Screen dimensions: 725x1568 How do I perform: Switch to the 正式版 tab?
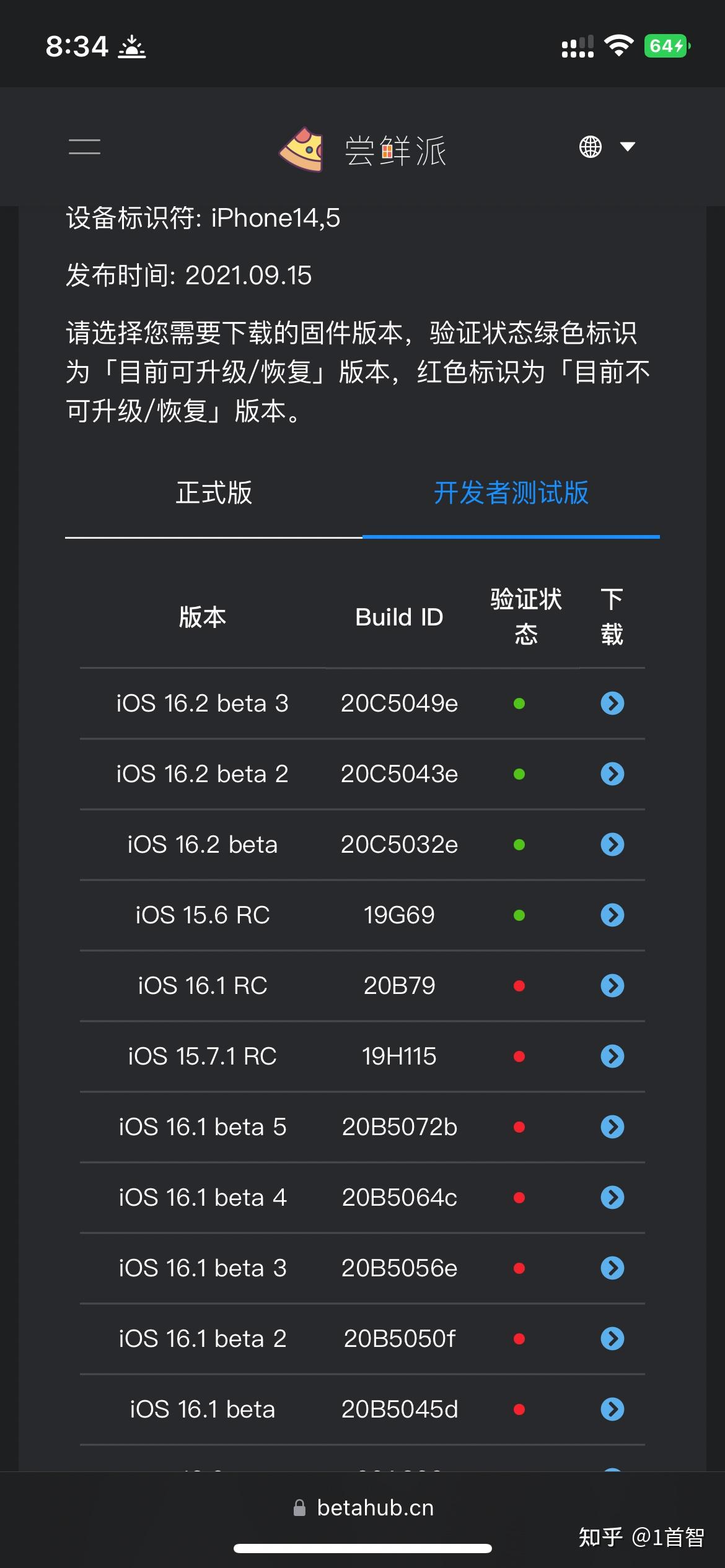(214, 494)
